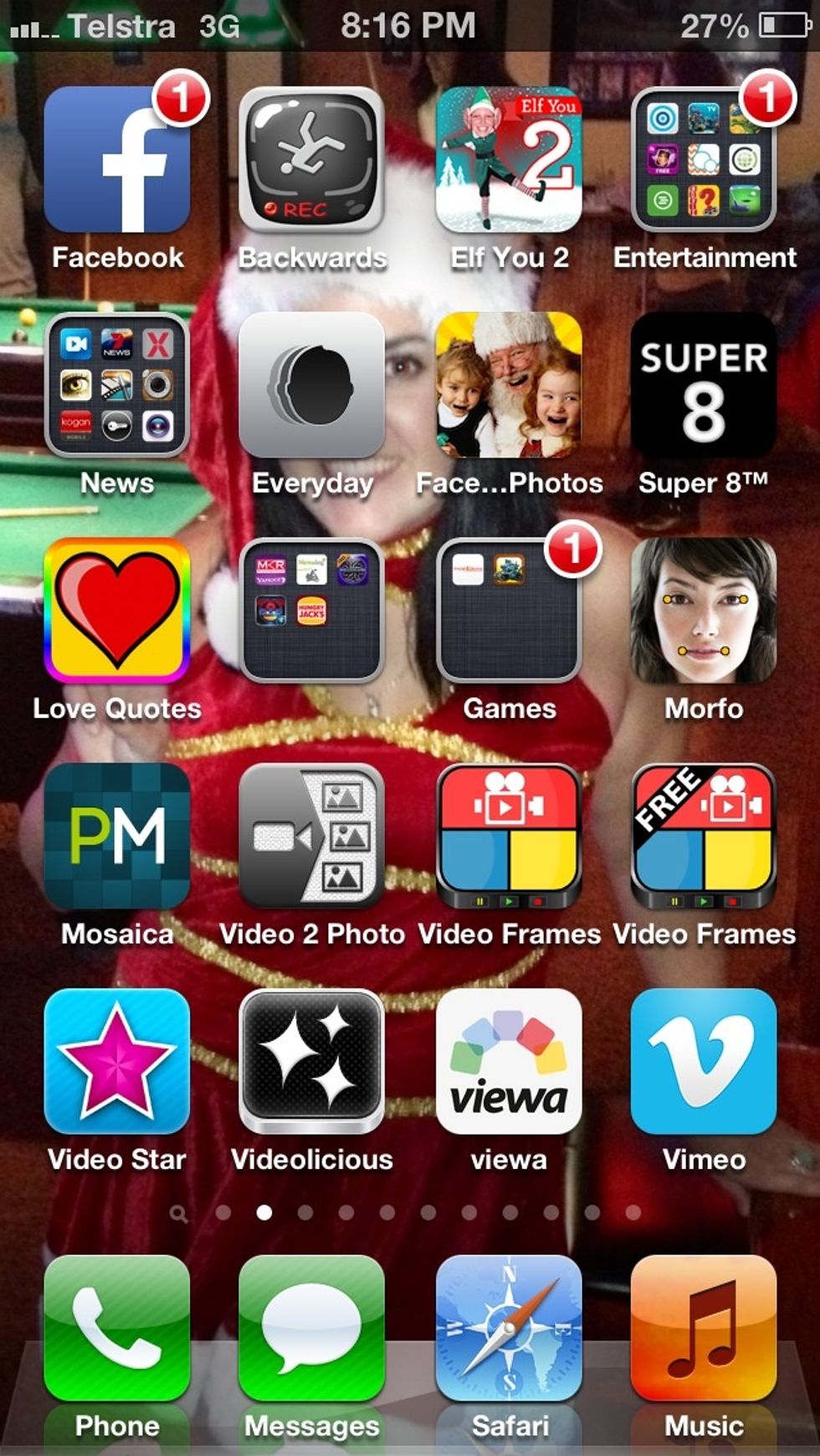
Task: Open the Music app in the dock
Action: coord(704,1328)
